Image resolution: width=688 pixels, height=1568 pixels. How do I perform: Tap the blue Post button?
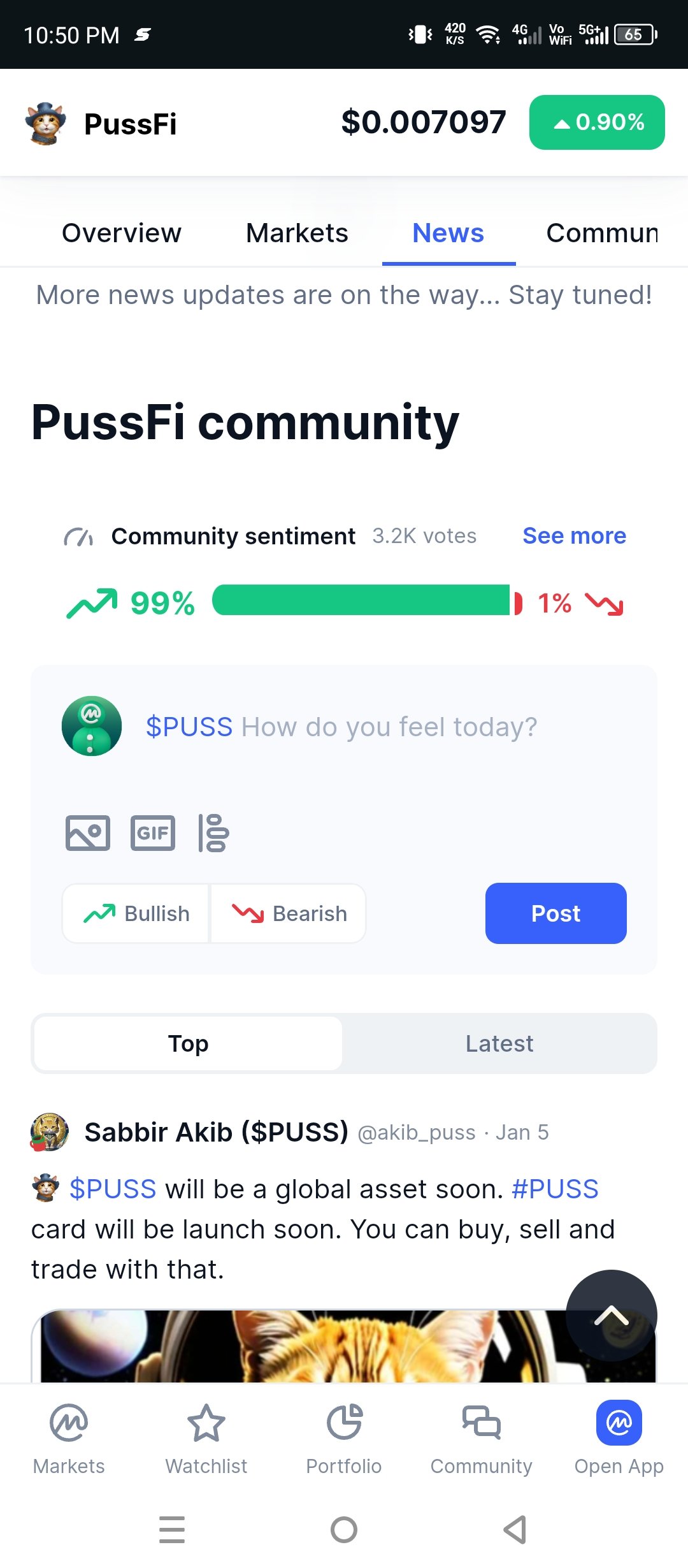(x=555, y=913)
